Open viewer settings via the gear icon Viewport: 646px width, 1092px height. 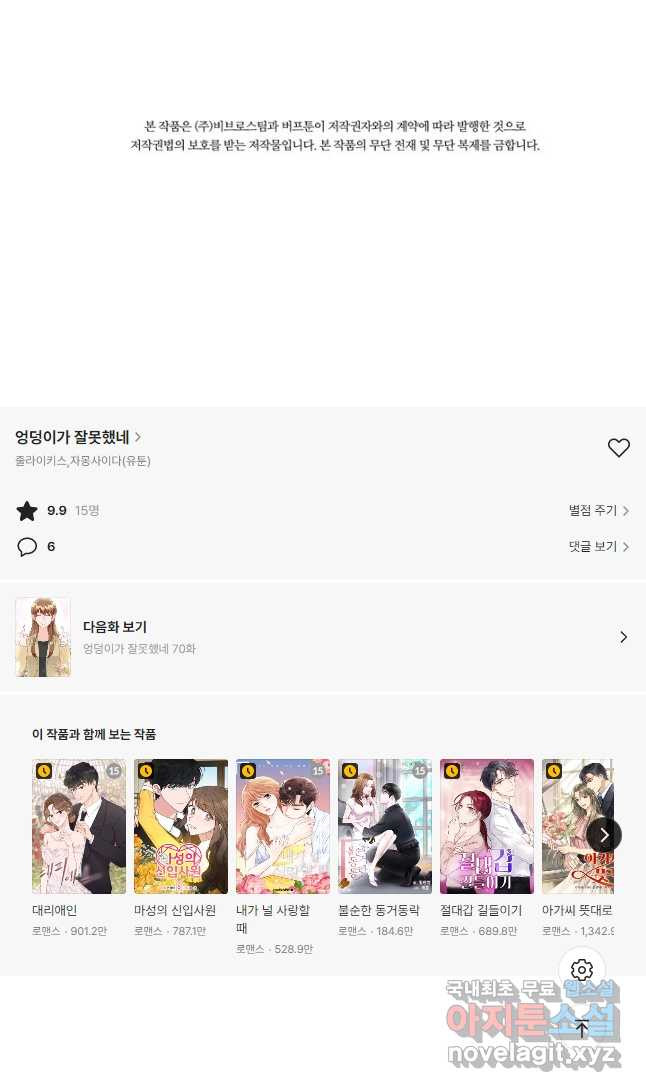(582, 970)
